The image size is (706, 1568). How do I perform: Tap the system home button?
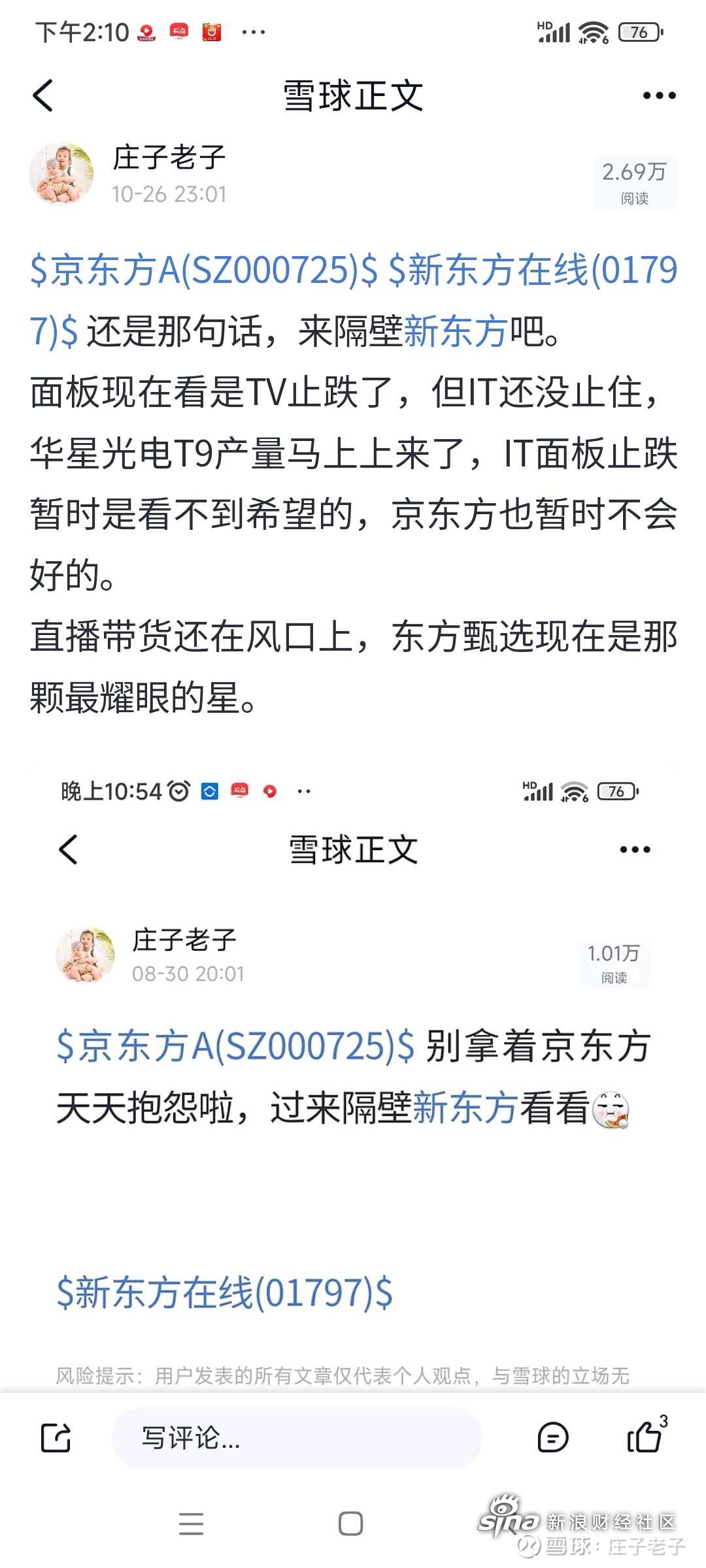click(350, 1524)
